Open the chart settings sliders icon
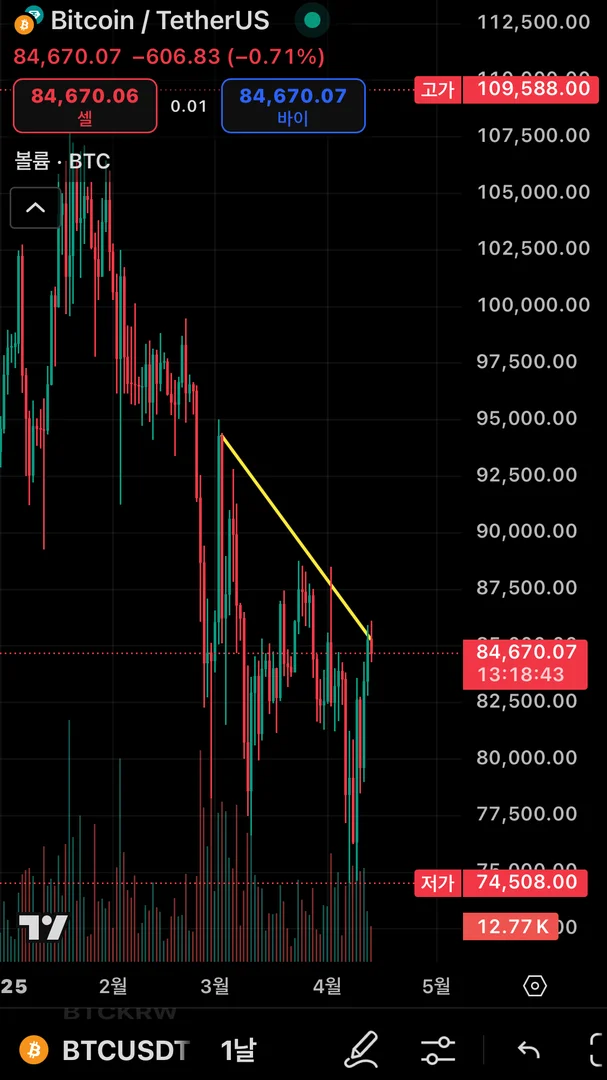Screen dimensions: 607x1080 438,1050
